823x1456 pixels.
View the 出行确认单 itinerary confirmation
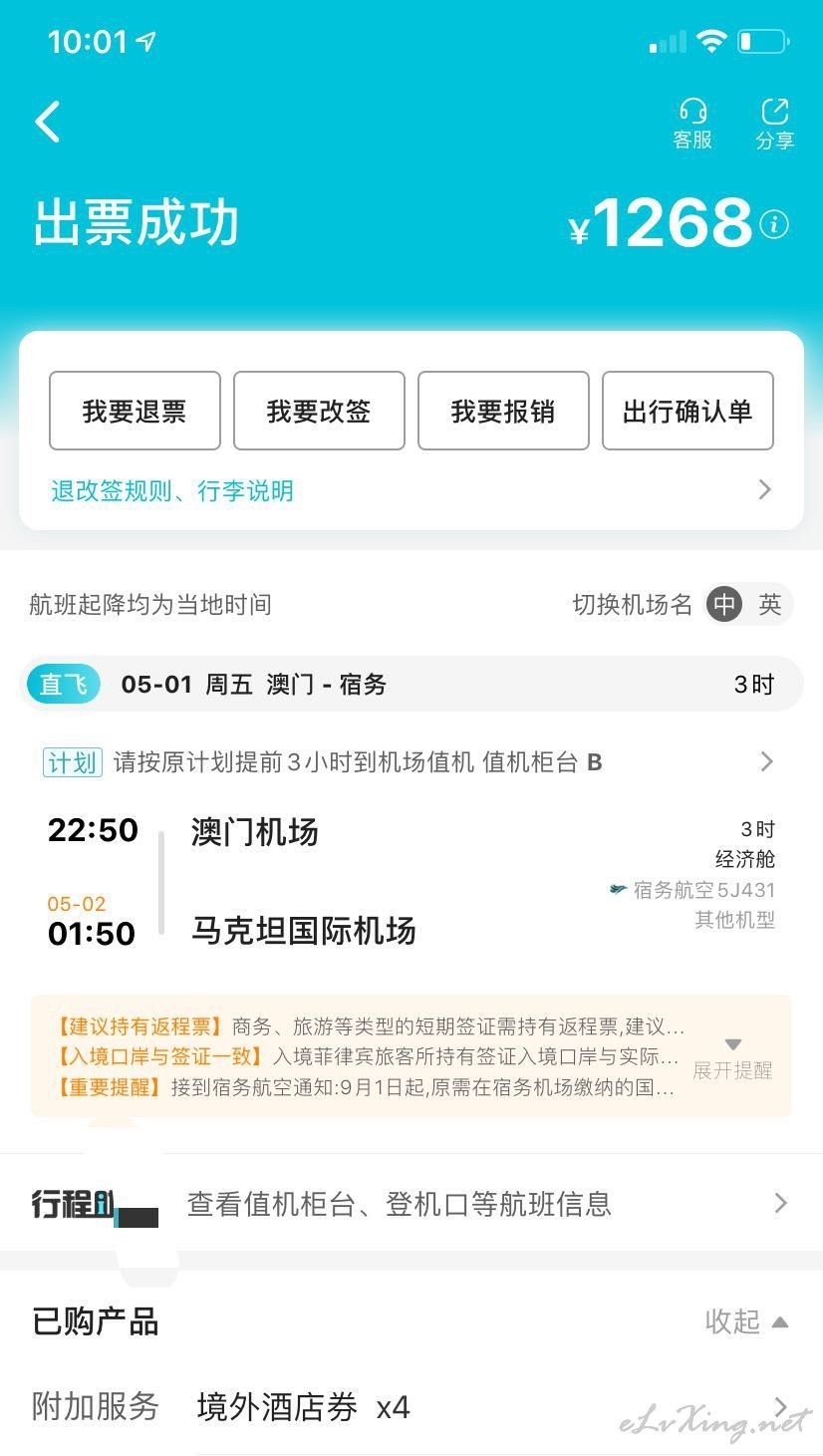pyautogui.click(x=687, y=411)
